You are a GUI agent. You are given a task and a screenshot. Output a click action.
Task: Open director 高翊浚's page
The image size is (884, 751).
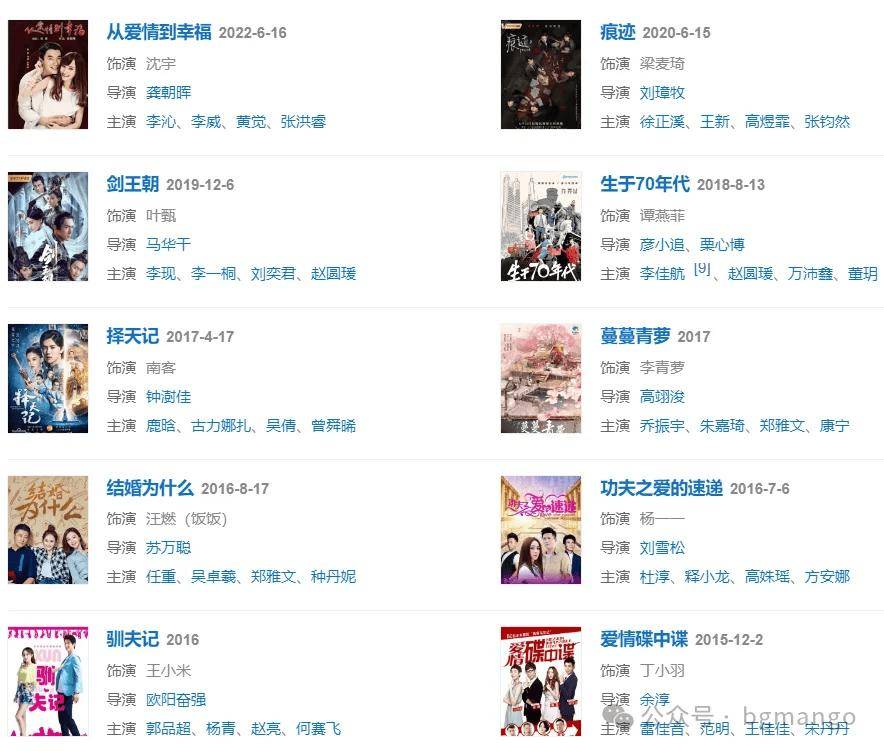[662, 396]
